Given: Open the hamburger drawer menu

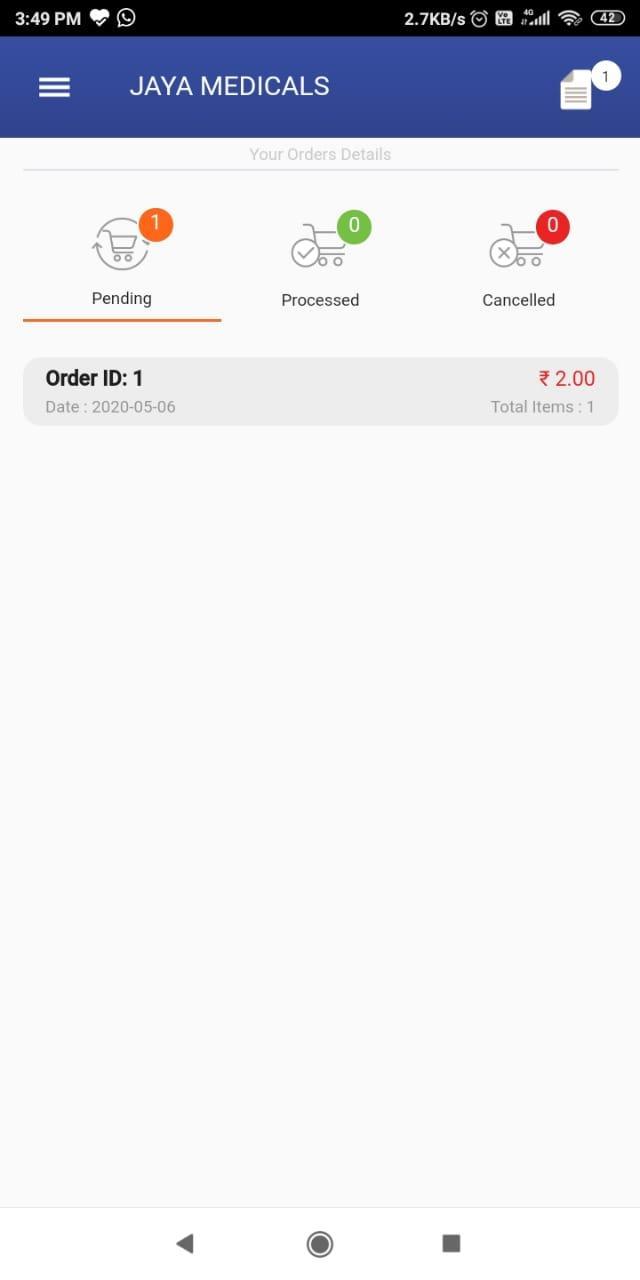Looking at the screenshot, I should tap(54, 87).
